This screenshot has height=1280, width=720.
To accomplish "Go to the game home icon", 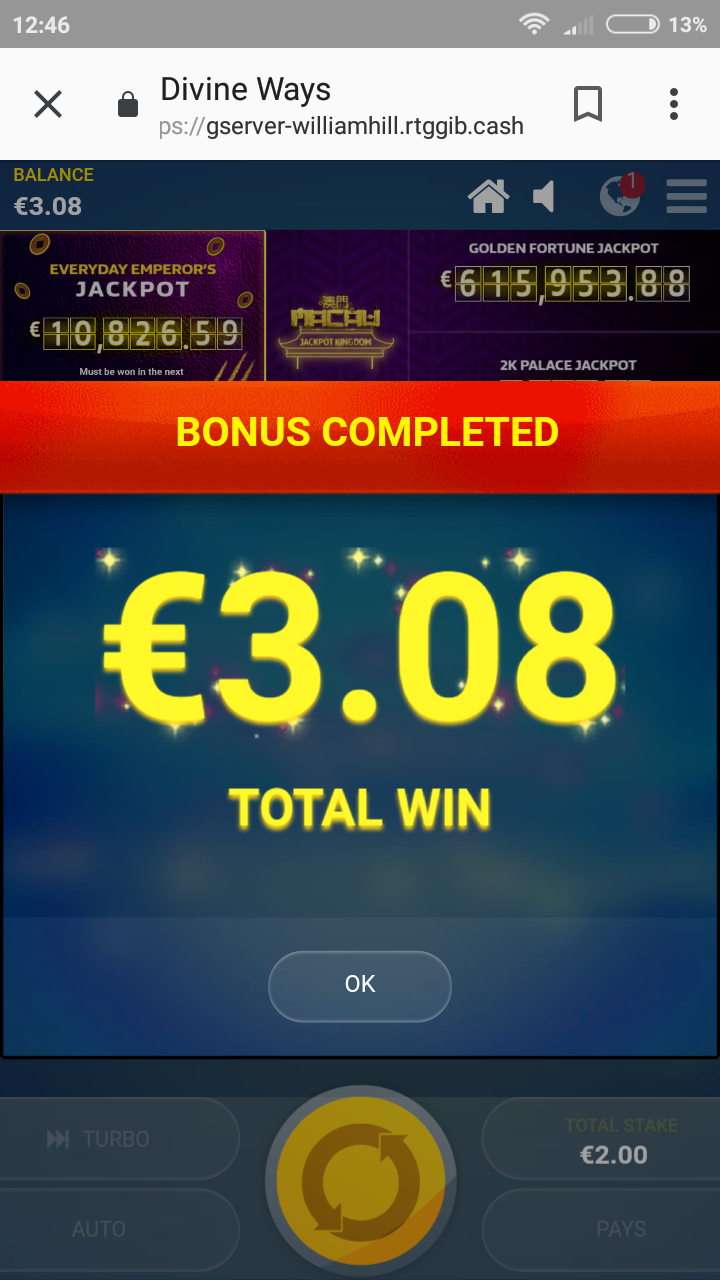I will click(488, 196).
